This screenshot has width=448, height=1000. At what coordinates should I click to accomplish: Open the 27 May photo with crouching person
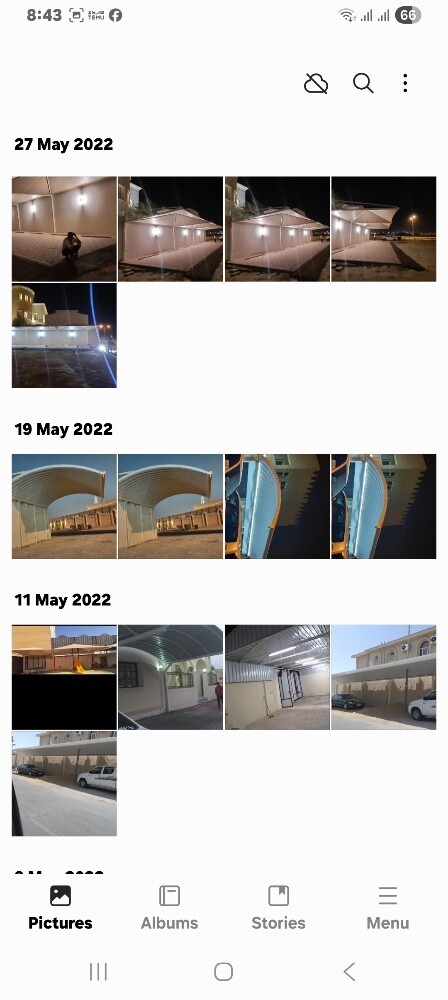(x=64, y=229)
